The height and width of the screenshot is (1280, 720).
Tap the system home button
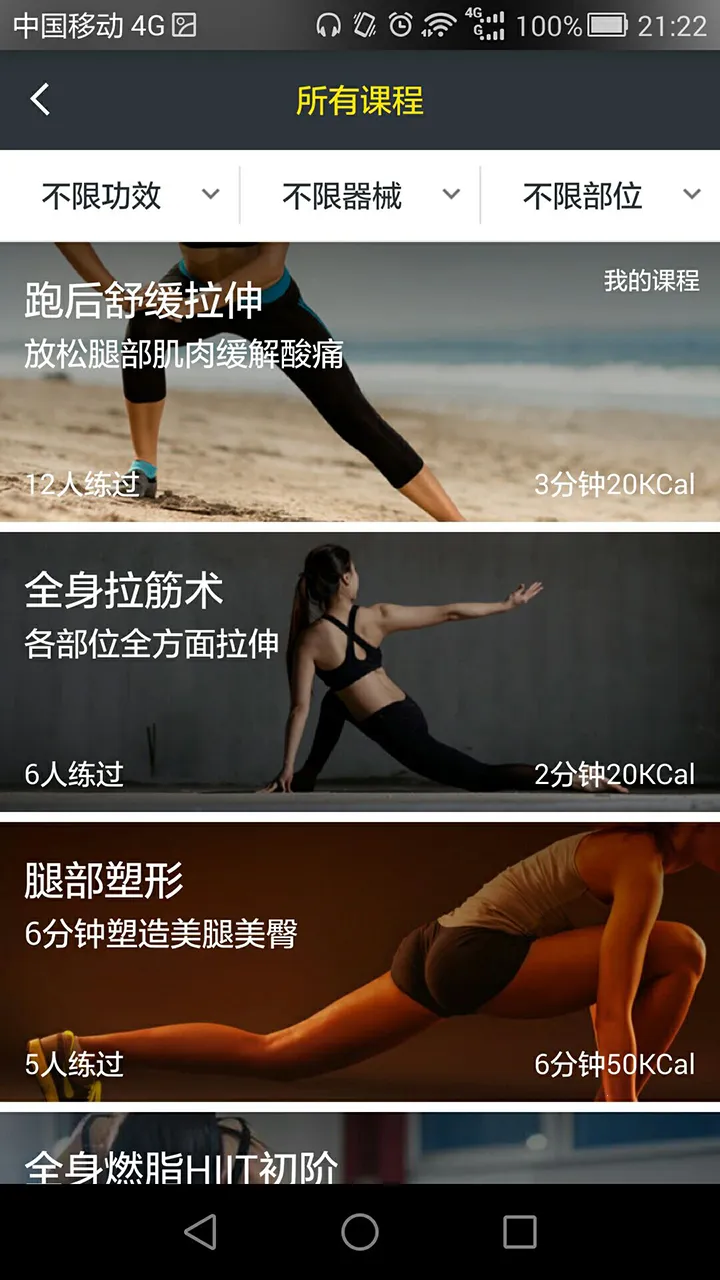pos(360,1232)
